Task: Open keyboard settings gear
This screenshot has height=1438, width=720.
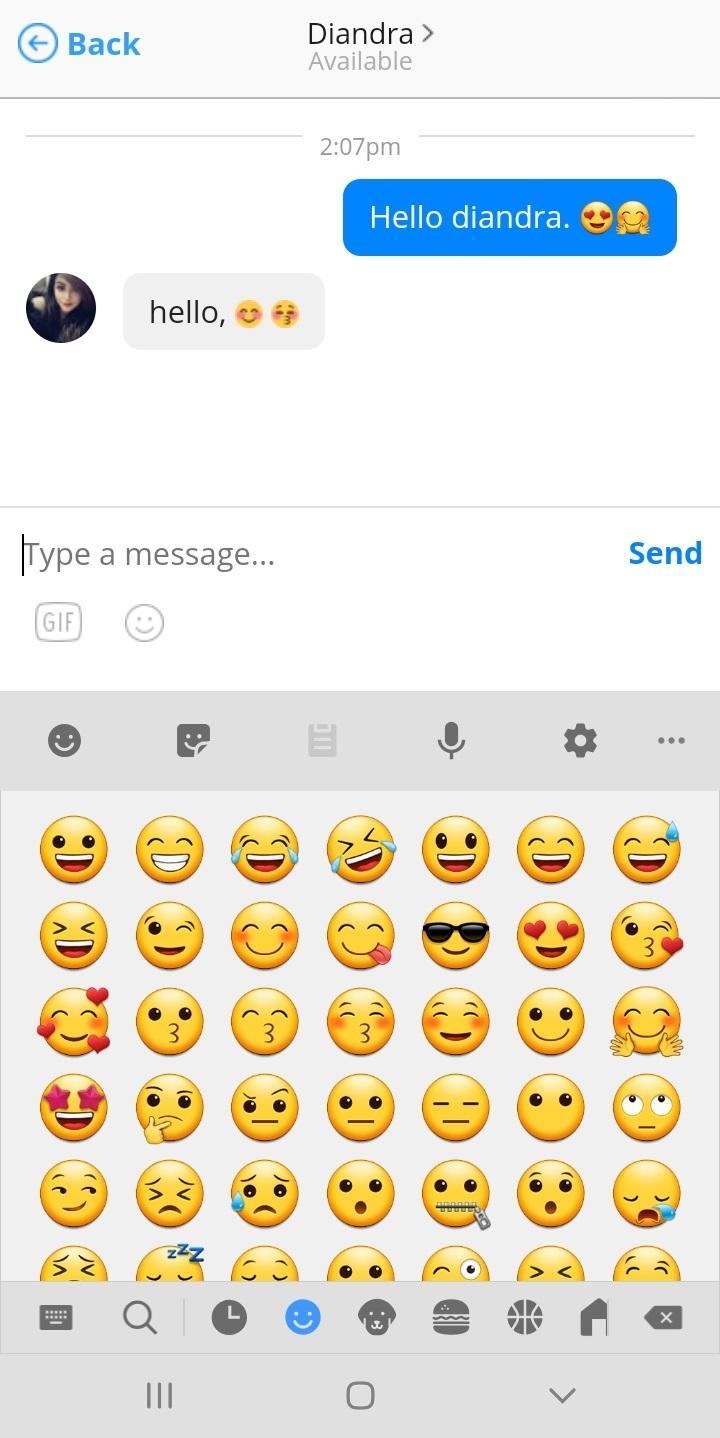Action: (580, 740)
